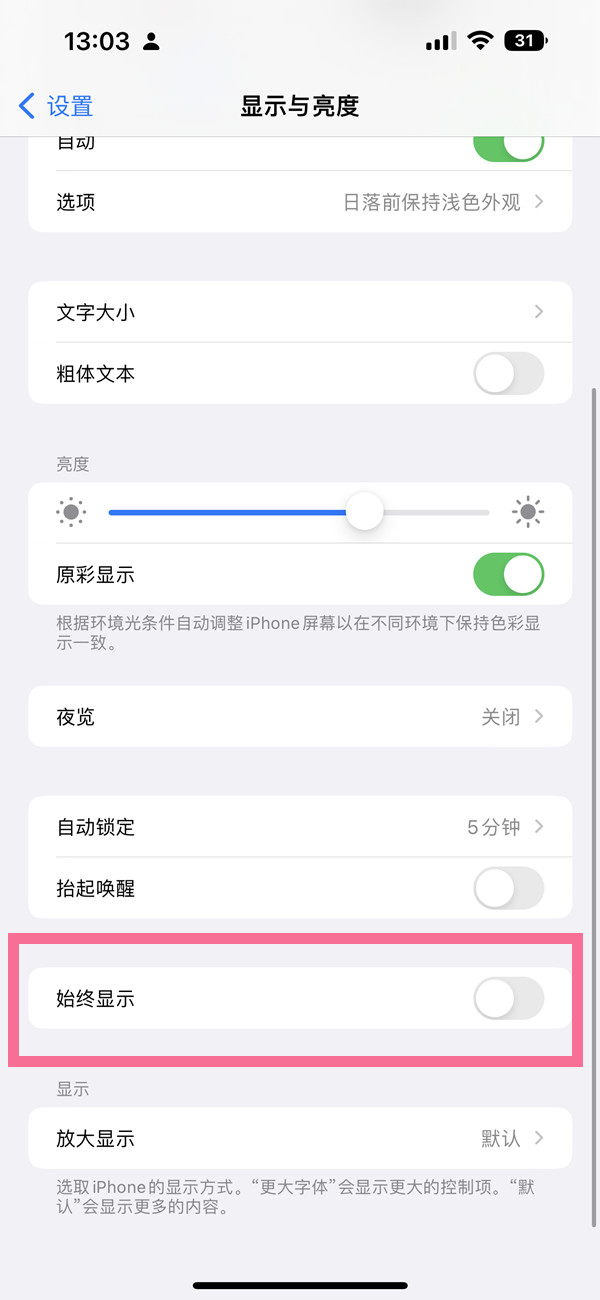Turn off the 自动 appearance switch
Screen dimensions: 600x1300
click(508, 145)
